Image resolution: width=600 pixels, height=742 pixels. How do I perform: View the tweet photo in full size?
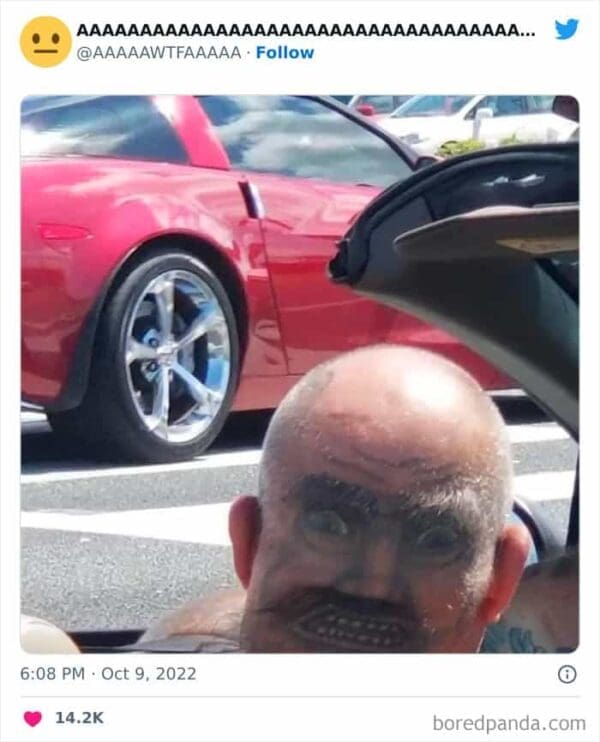pyautogui.click(x=300, y=374)
